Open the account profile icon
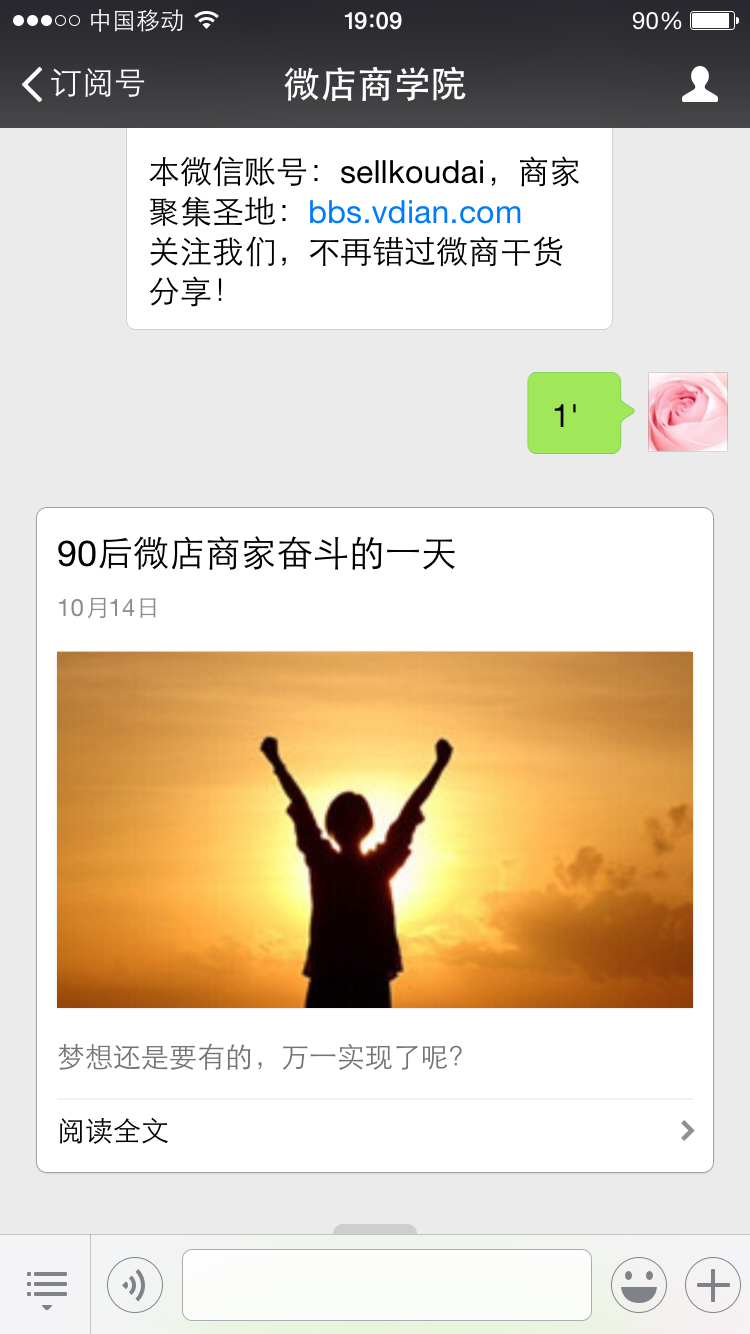The height and width of the screenshot is (1334, 750). pyautogui.click(x=700, y=84)
